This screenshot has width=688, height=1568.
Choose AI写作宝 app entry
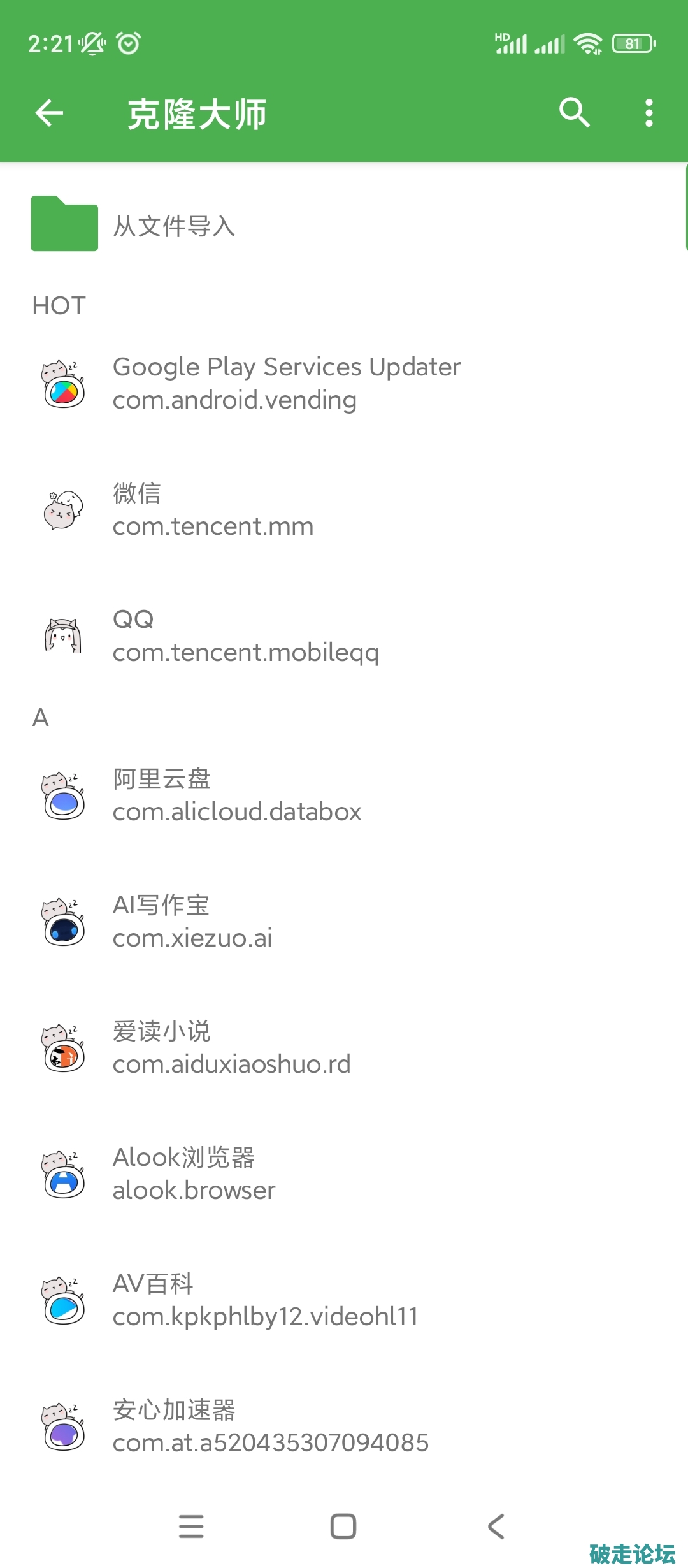click(192, 922)
